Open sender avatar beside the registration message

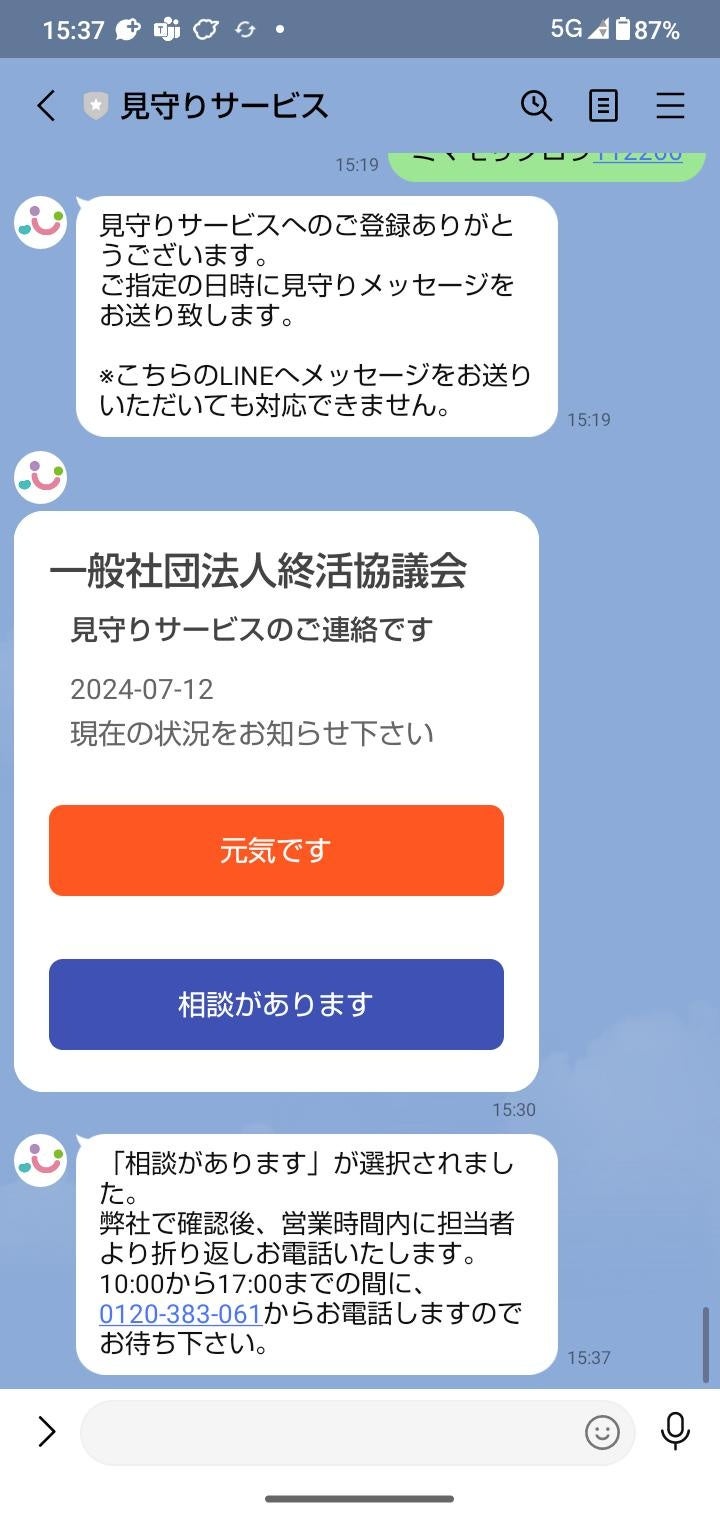40,223
